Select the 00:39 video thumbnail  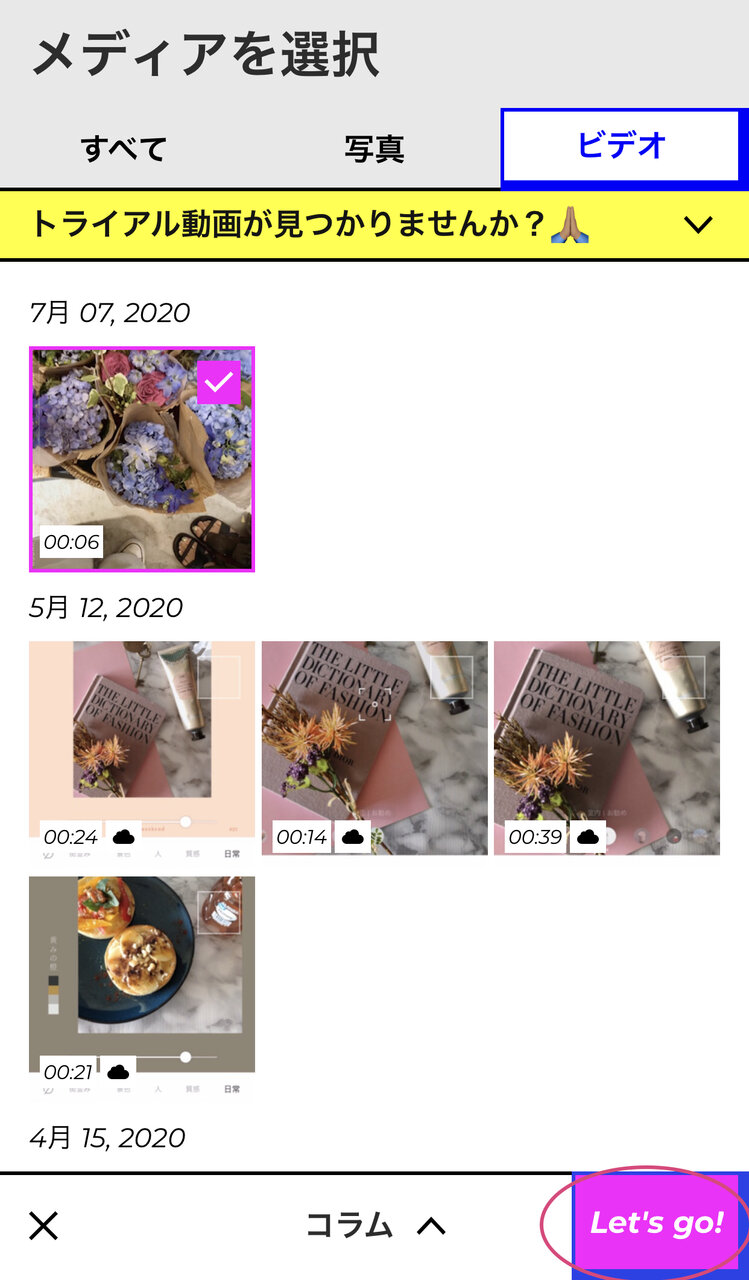point(607,748)
